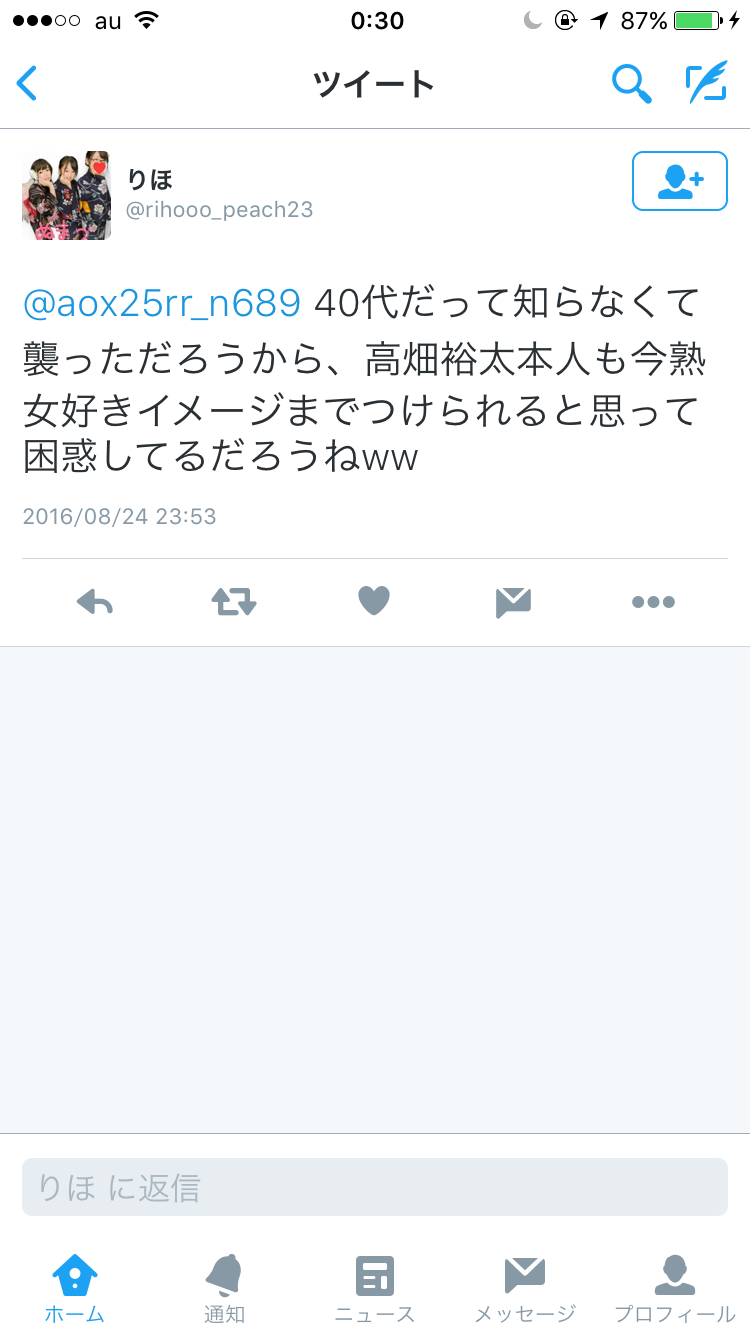Share tweet via direct message icon
750x1334 pixels.
[513, 602]
